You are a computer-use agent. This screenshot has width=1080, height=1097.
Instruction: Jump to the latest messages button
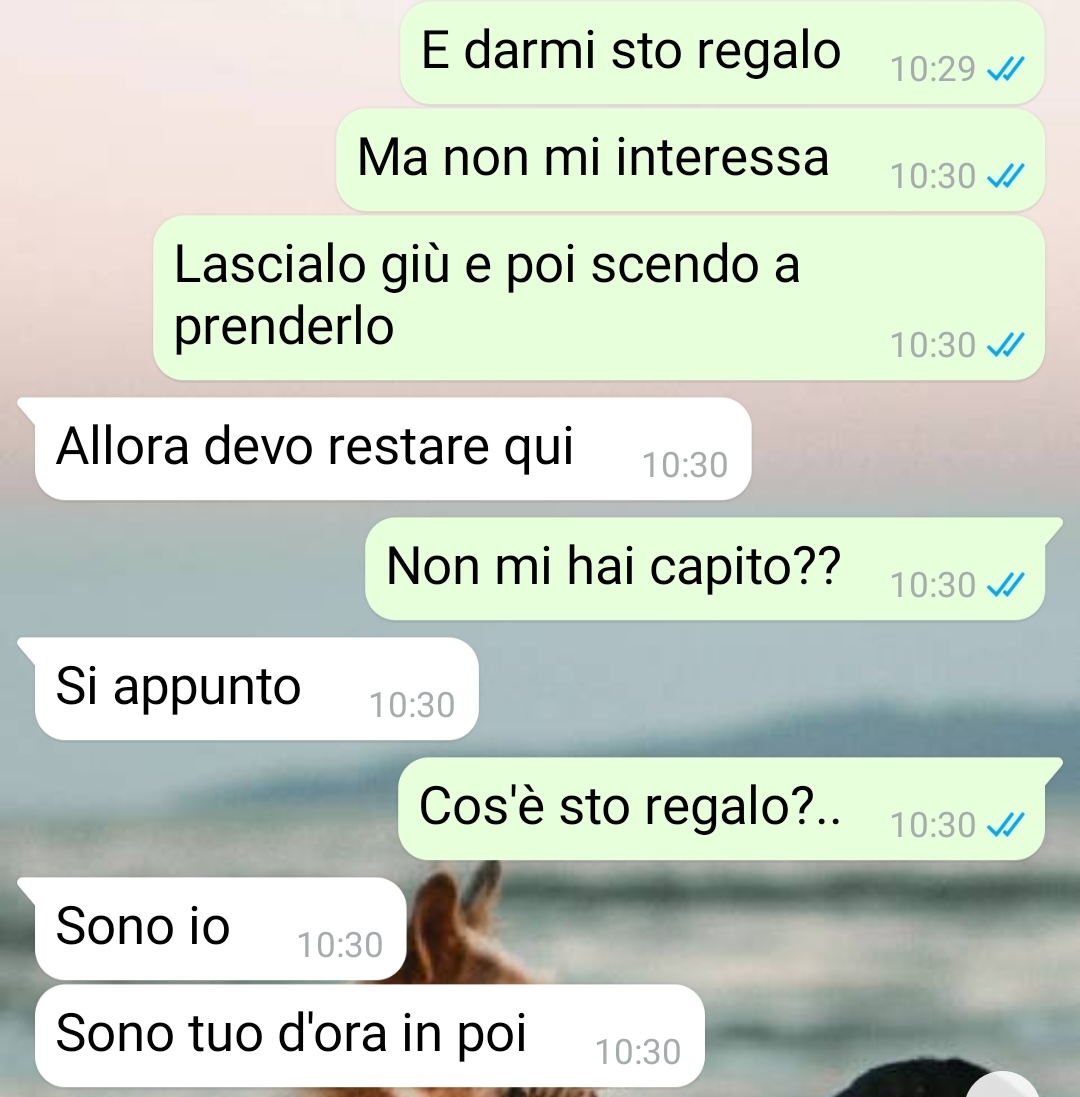tap(1003, 1086)
